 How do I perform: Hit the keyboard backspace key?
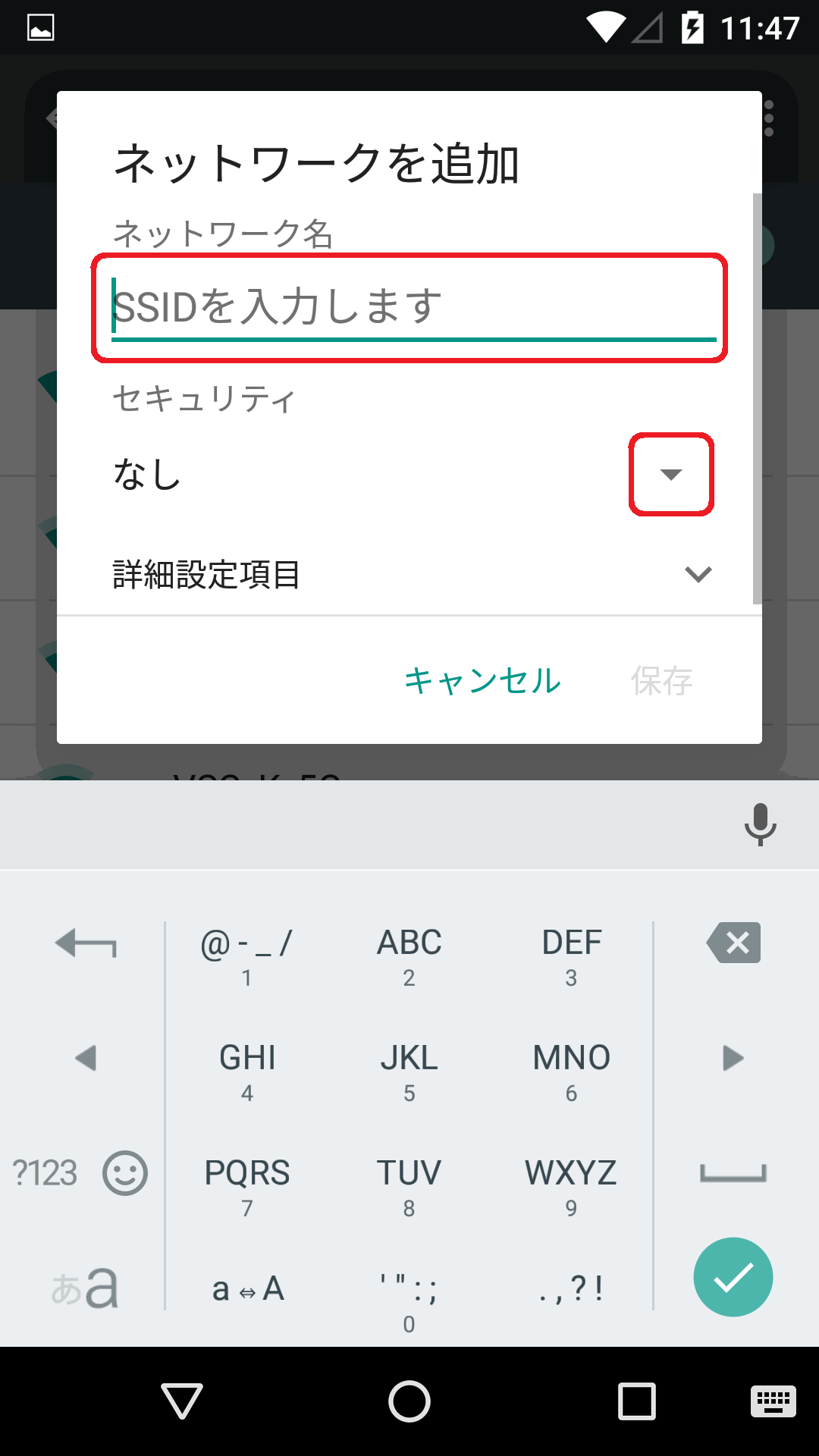[733, 943]
